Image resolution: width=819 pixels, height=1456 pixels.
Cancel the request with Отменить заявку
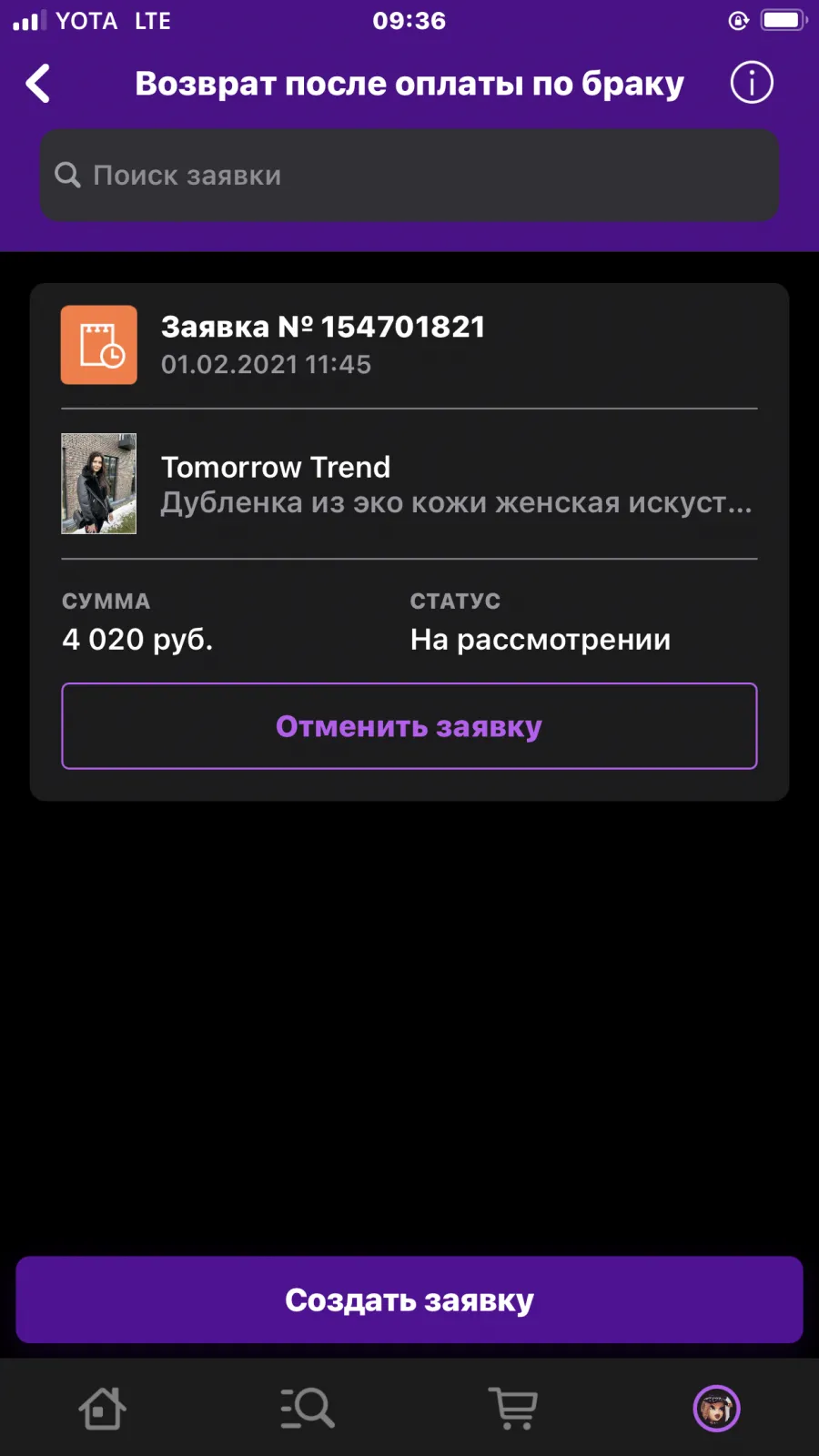[x=409, y=726]
